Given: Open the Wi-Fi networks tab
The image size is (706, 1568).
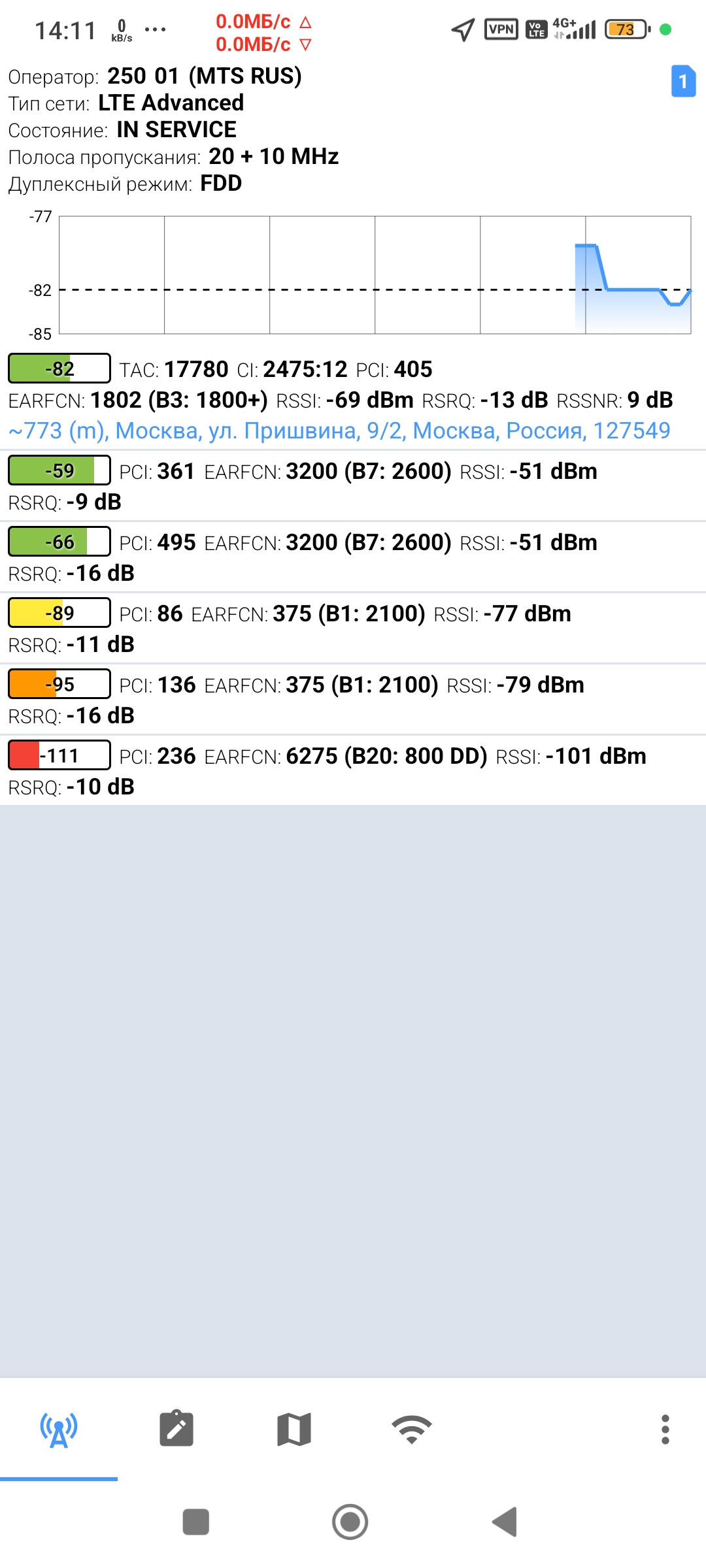Looking at the screenshot, I should coord(412,1429).
